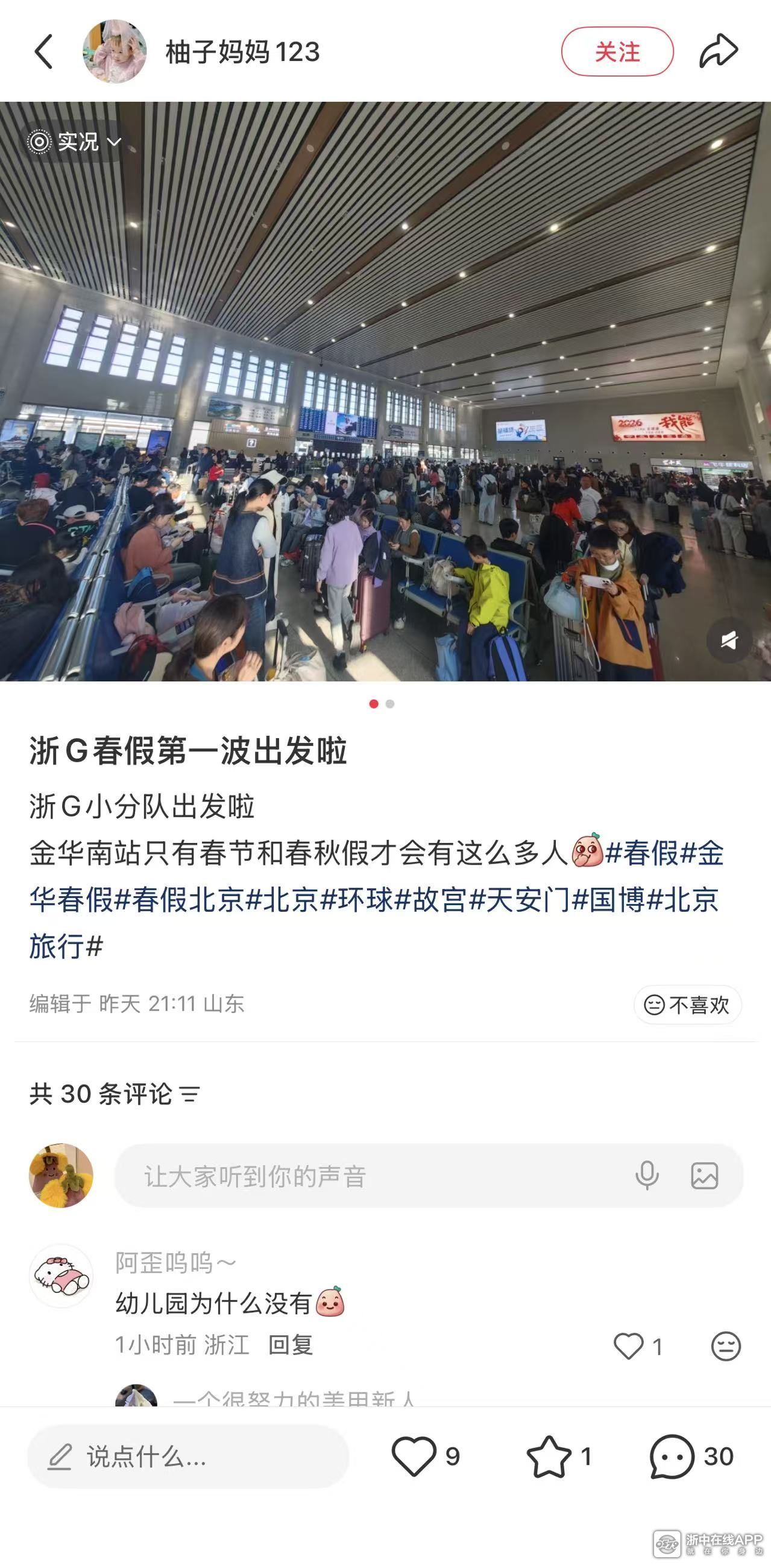This screenshot has height=1568, width=771.
Task: Open the #天安门 hashtag
Action: (x=519, y=900)
